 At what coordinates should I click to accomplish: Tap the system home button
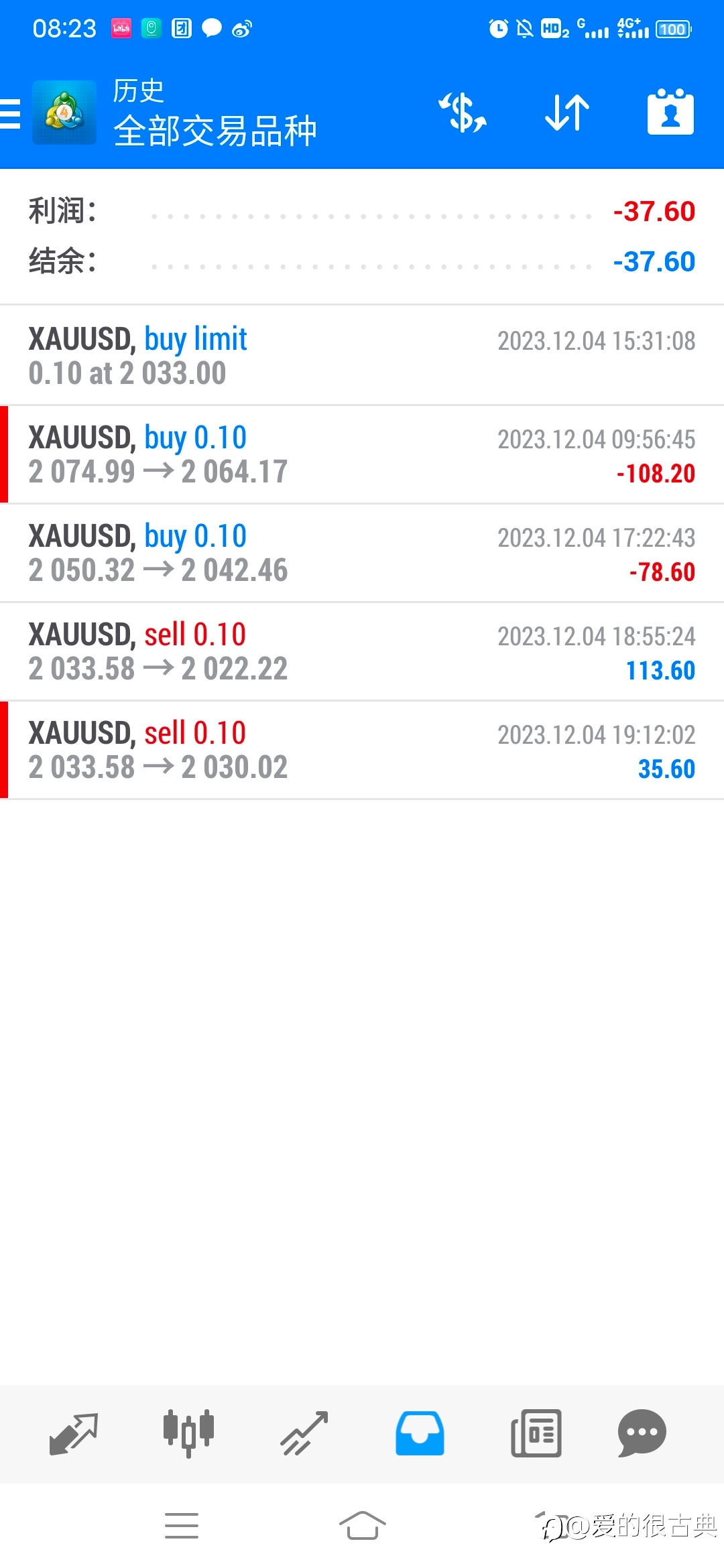click(362, 1526)
